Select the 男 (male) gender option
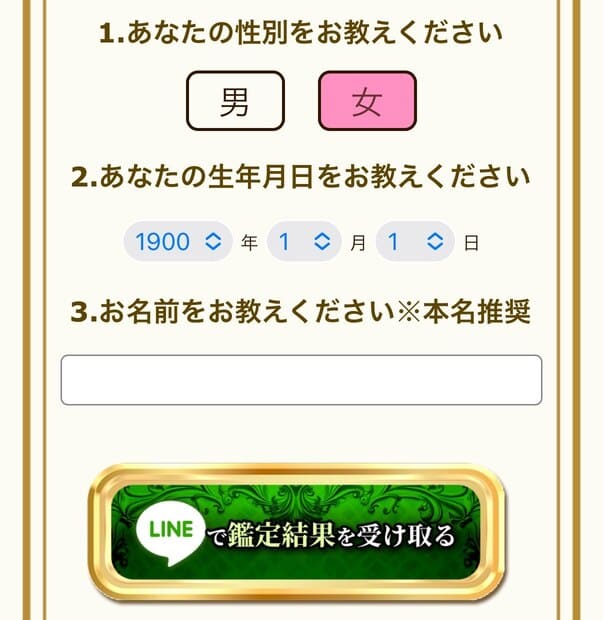This screenshot has width=603, height=620. coord(236,102)
